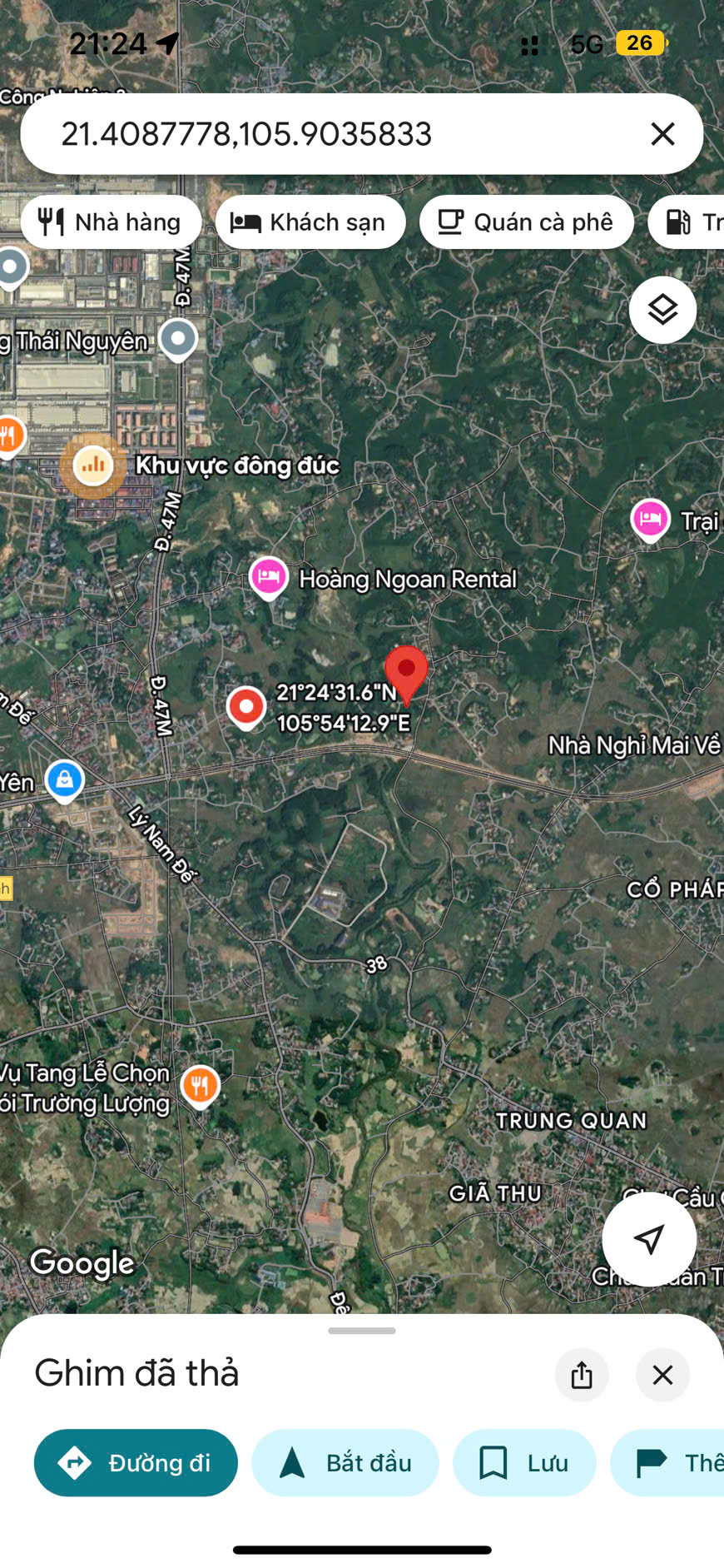Clear the coordinates in the search box

click(662, 134)
